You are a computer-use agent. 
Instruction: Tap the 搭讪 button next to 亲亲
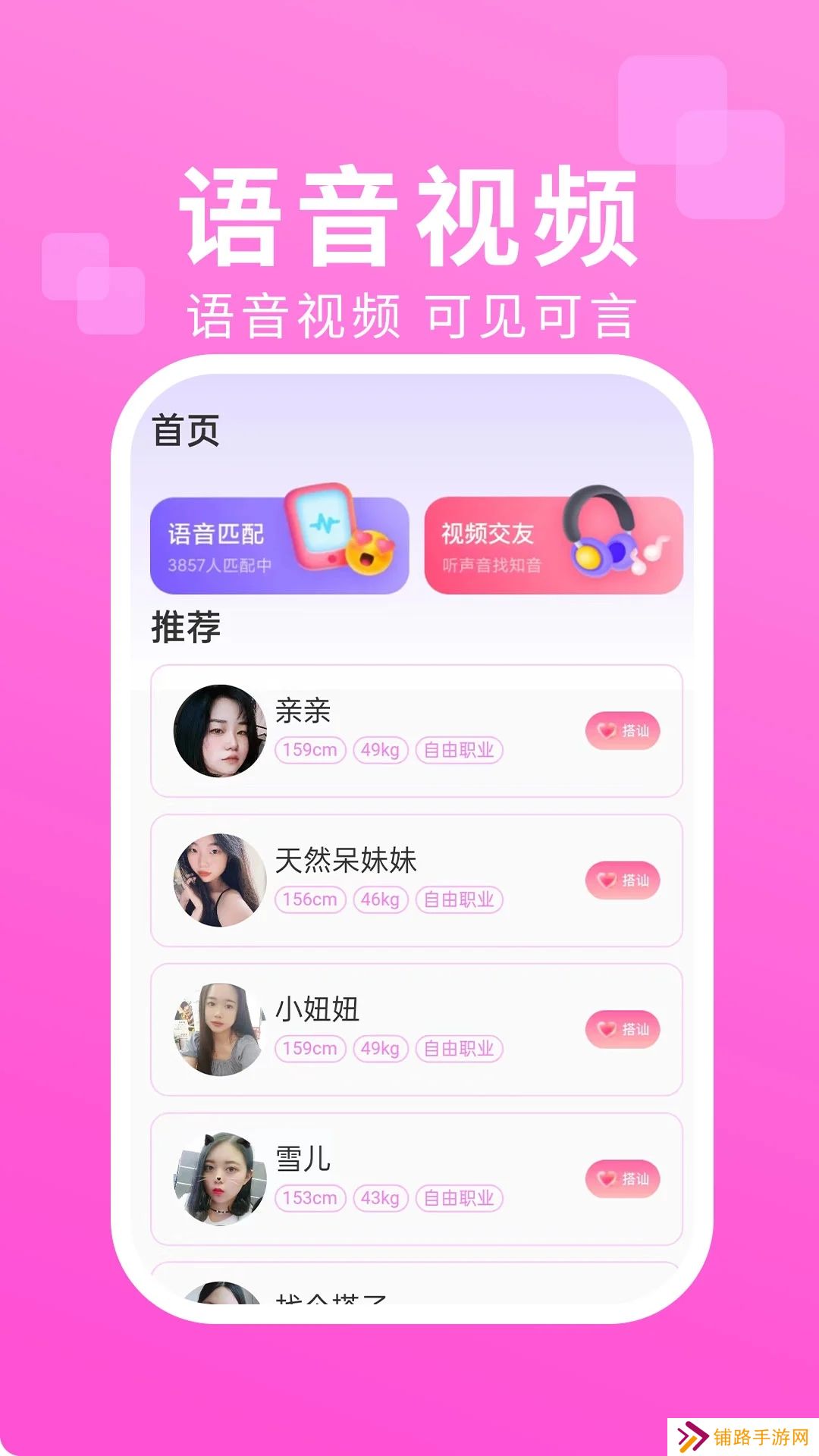pos(622,732)
